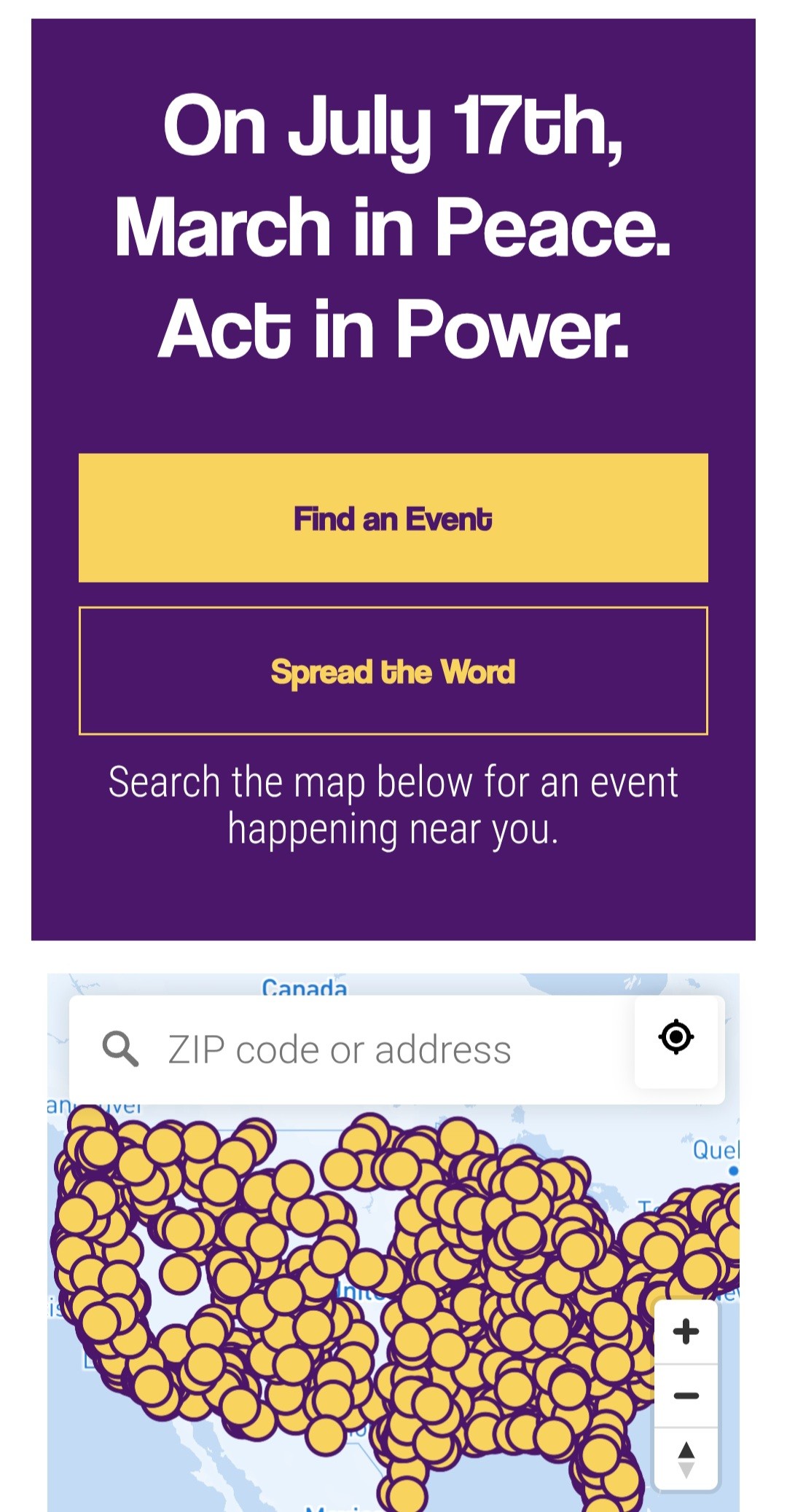Open Spread the Word
787x1512 pixels.
(393, 671)
